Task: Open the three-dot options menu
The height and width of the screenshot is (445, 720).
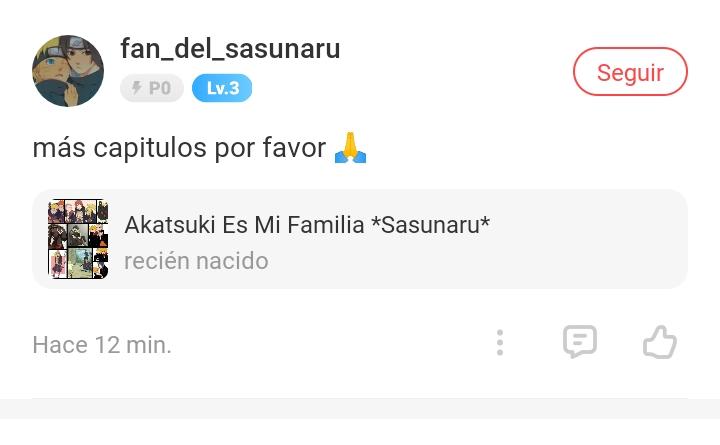Action: (500, 343)
